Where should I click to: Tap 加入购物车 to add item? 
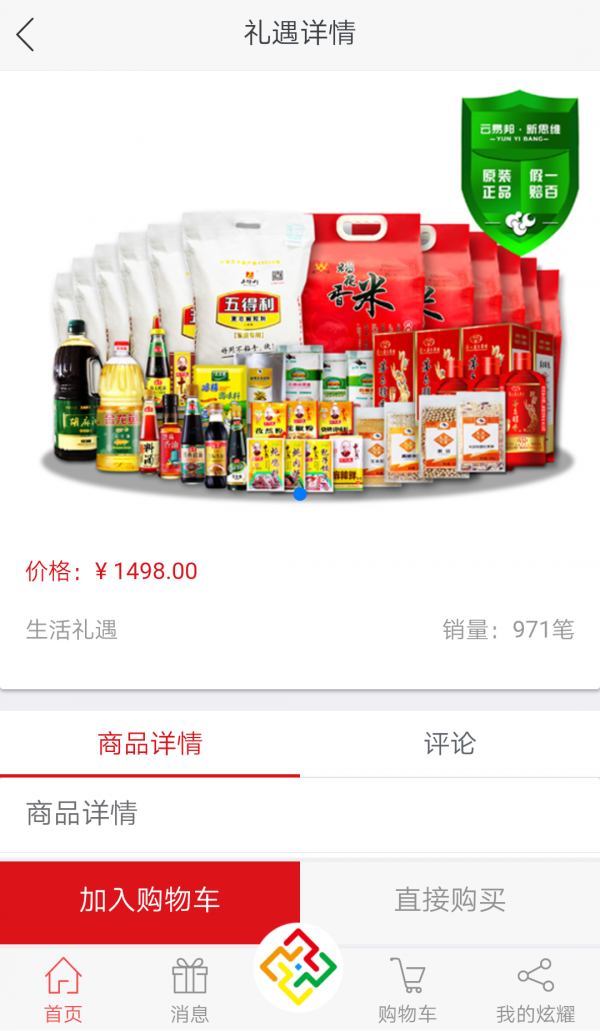[x=150, y=900]
